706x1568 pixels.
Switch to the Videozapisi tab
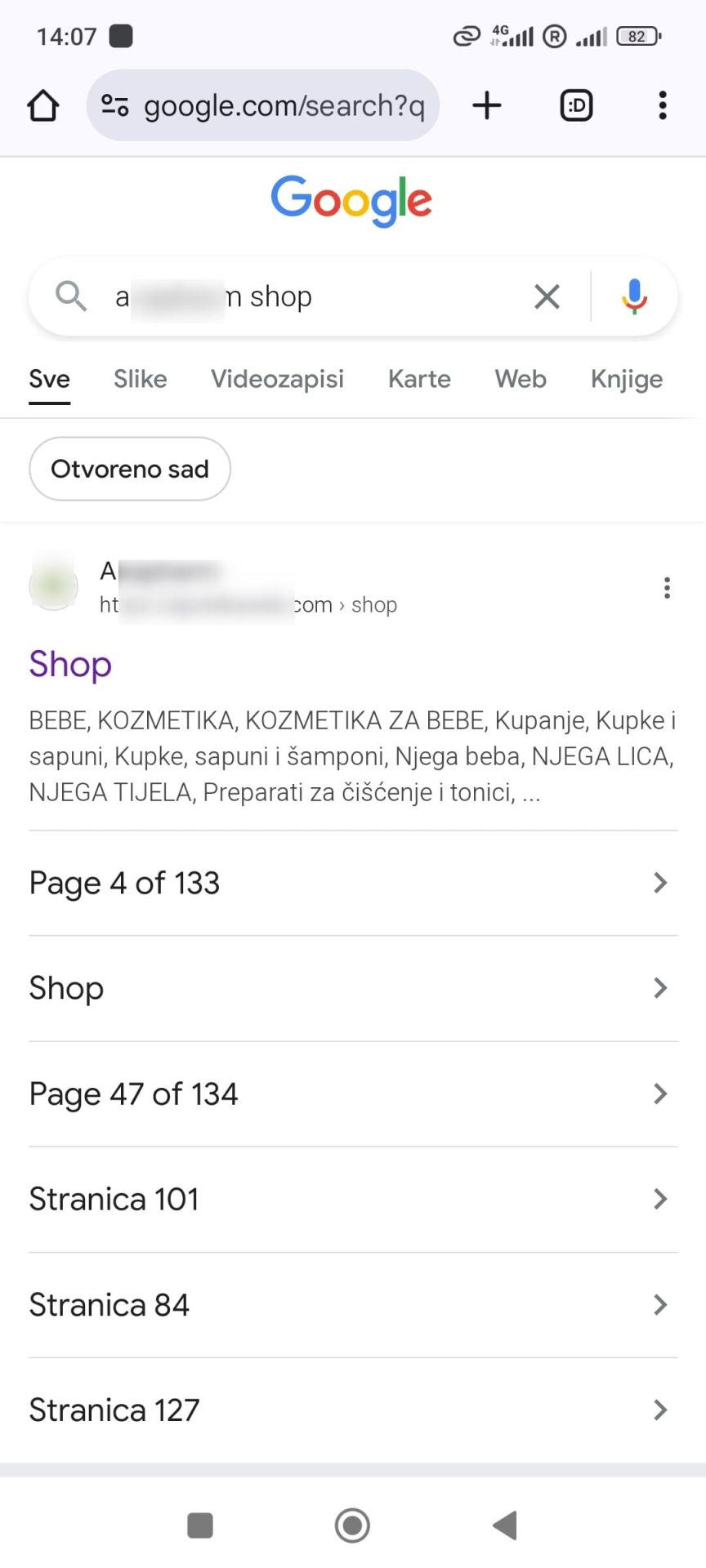coord(277,379)
